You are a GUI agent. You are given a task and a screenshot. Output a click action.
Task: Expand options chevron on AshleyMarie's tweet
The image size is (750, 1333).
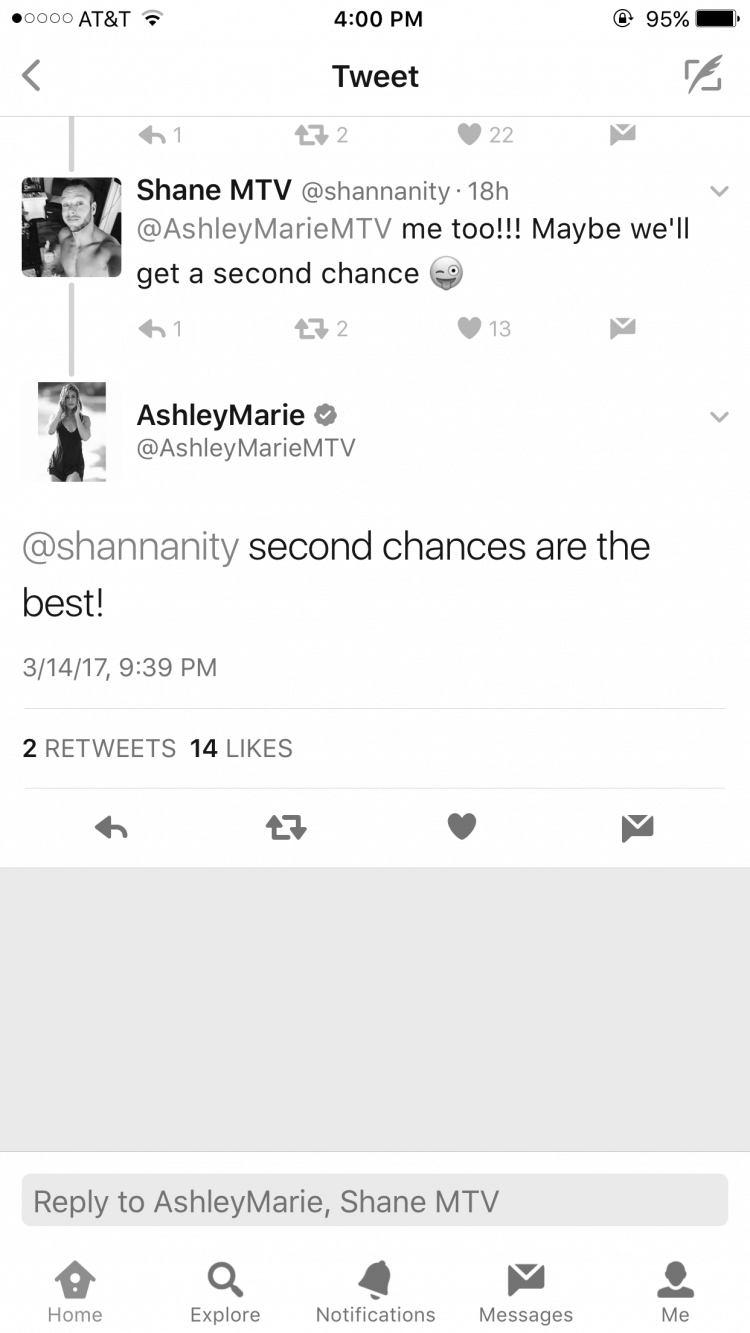click(719, 417)
